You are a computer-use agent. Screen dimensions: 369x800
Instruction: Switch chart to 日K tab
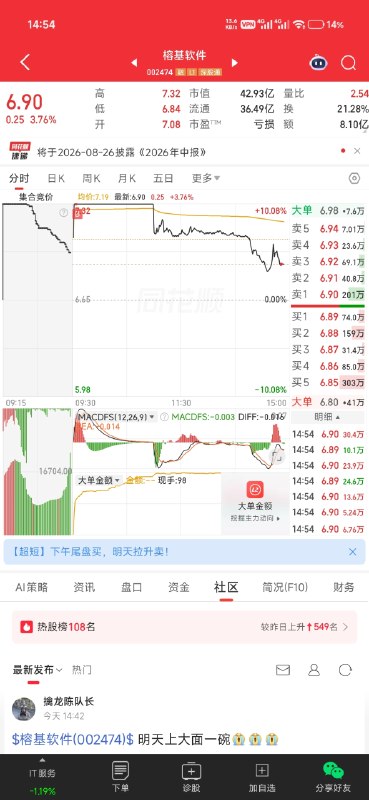[x=56, y=178]
